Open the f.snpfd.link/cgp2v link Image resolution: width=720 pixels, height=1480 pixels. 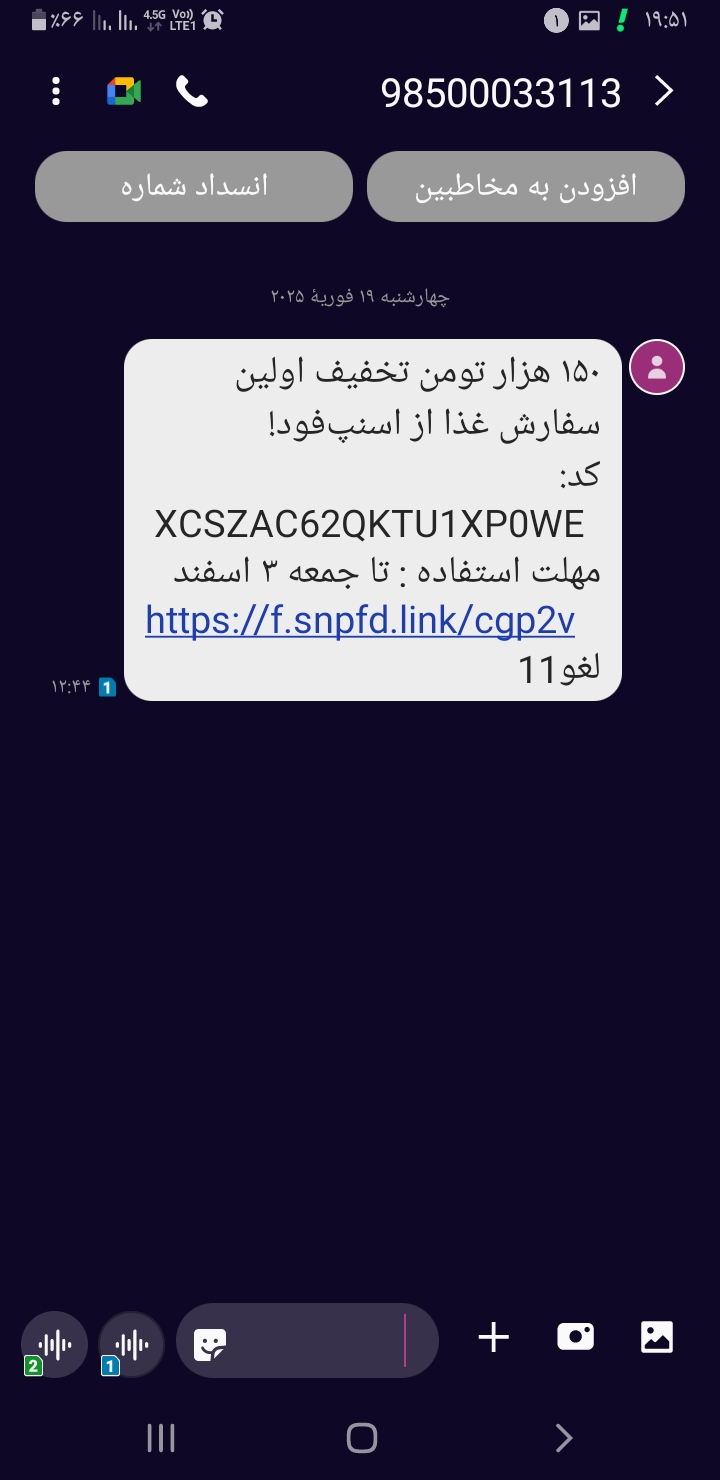pyautogui.click(x=360, y=620)
